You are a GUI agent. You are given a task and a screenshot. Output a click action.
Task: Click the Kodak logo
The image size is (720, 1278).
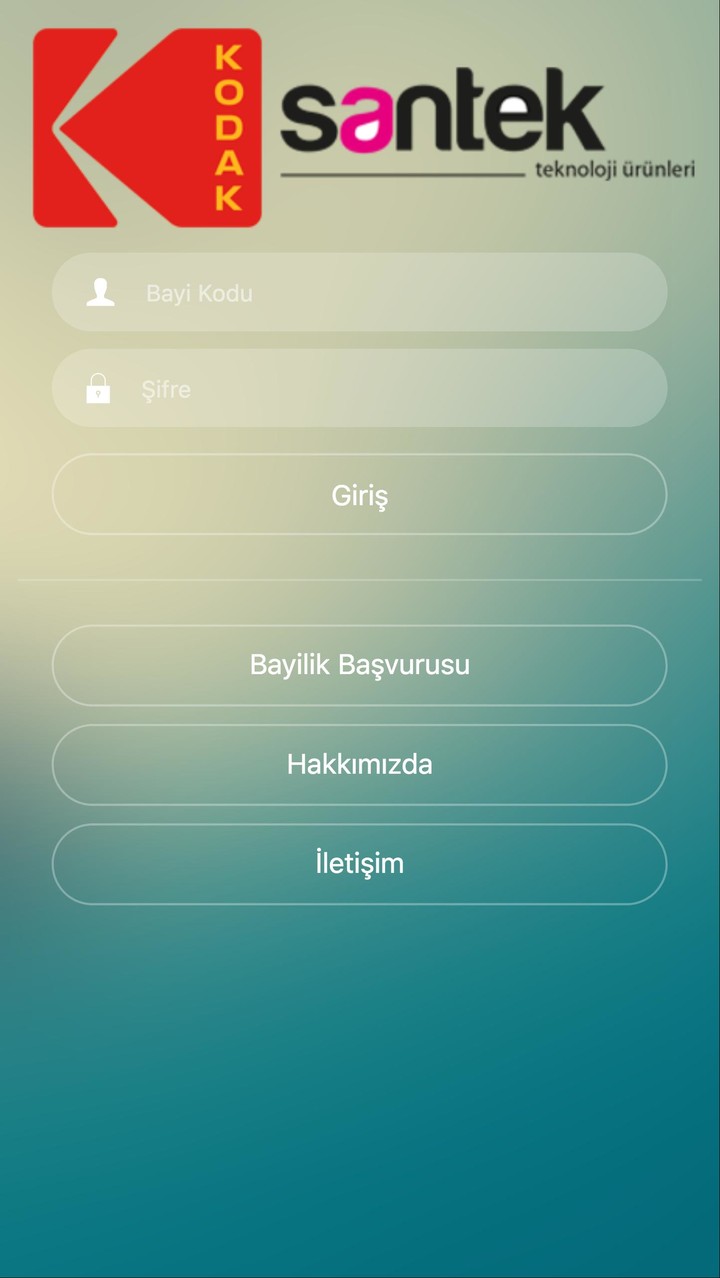click(148, 127)
